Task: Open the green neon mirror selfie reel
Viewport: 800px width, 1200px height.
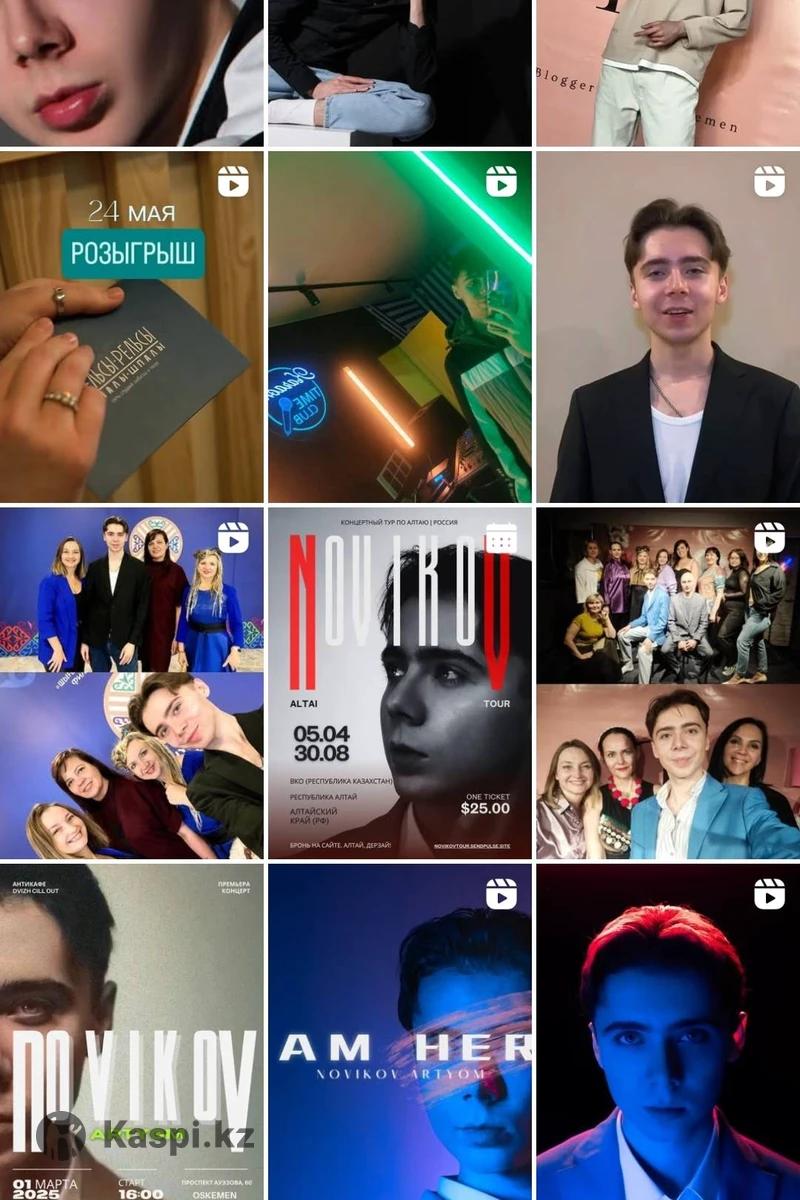Action: pyautogui.click(x=399, y=327)
